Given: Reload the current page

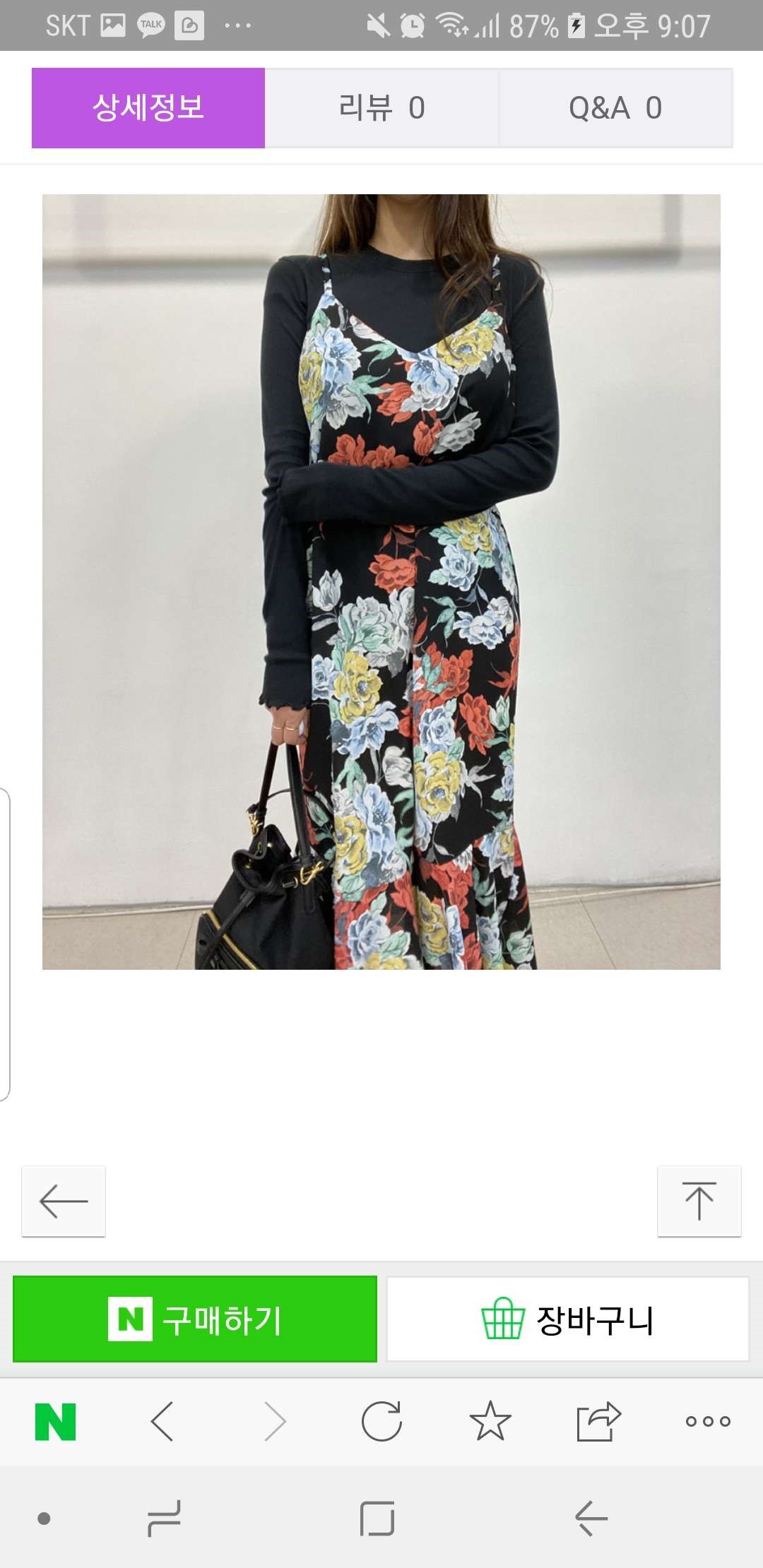Looking at the screenshot, I should 381,1421.
